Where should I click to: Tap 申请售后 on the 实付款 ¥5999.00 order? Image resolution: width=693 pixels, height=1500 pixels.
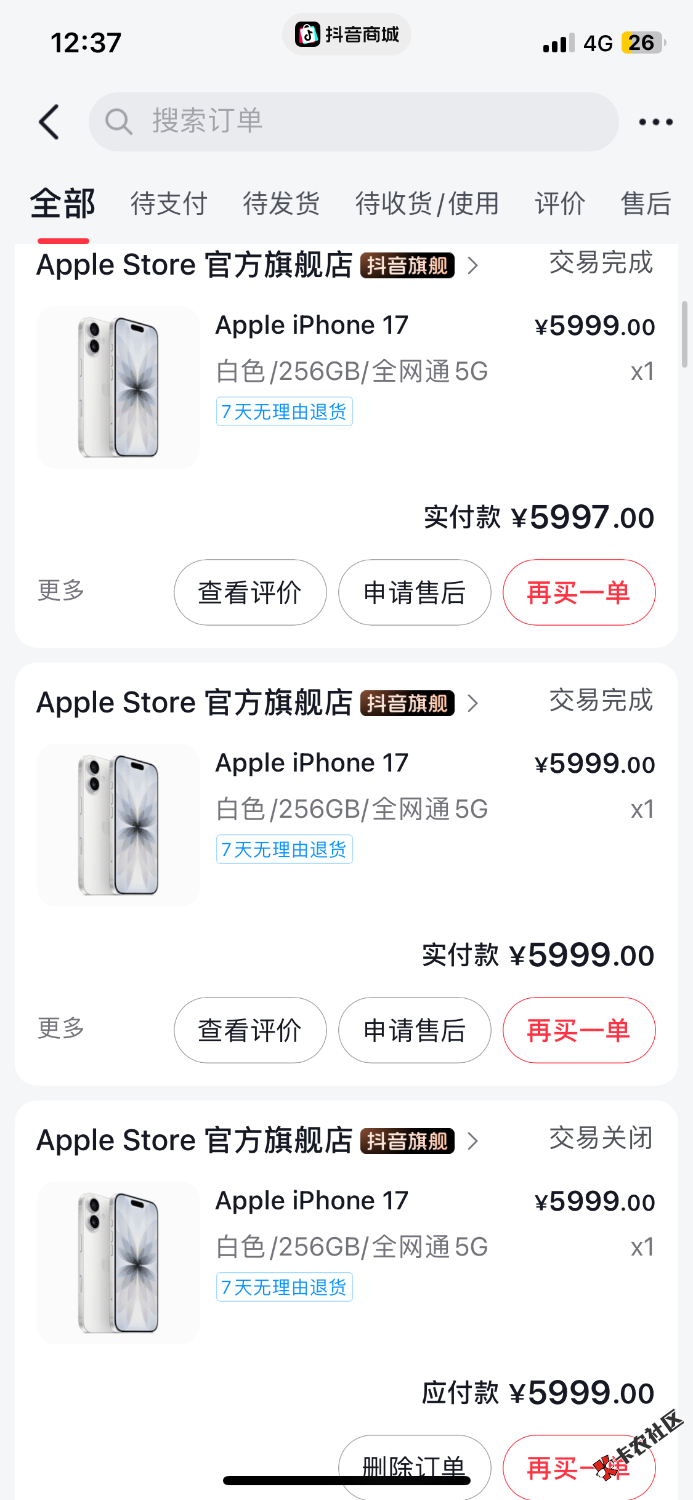[x=414, y=1030]
